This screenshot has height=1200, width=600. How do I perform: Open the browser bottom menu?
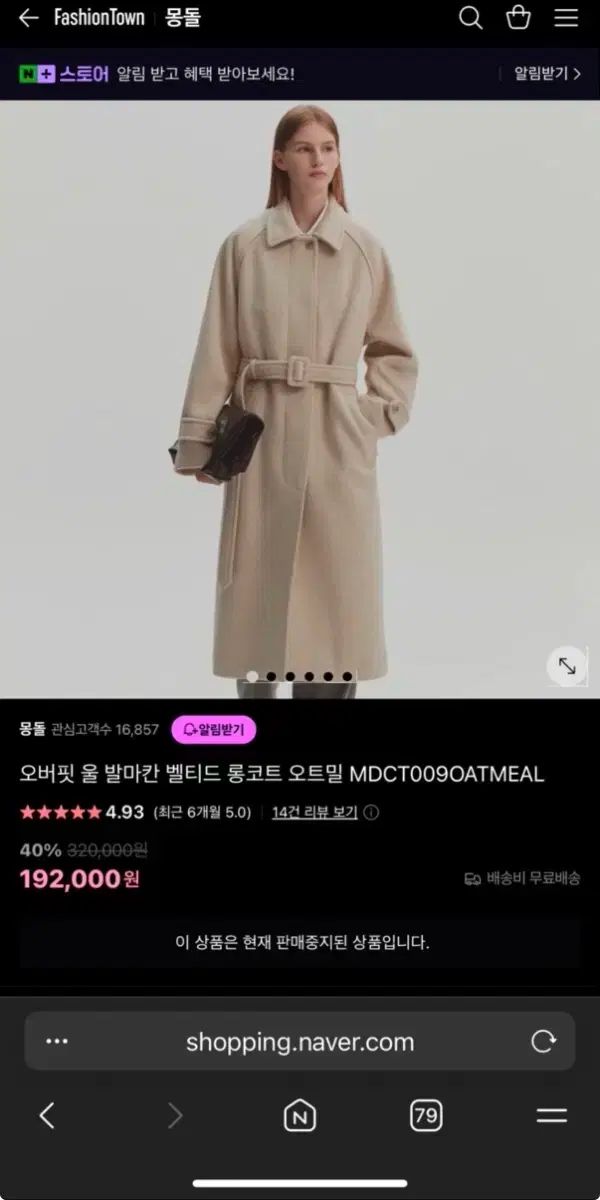pyautogui.click(x=552, y=1116)
